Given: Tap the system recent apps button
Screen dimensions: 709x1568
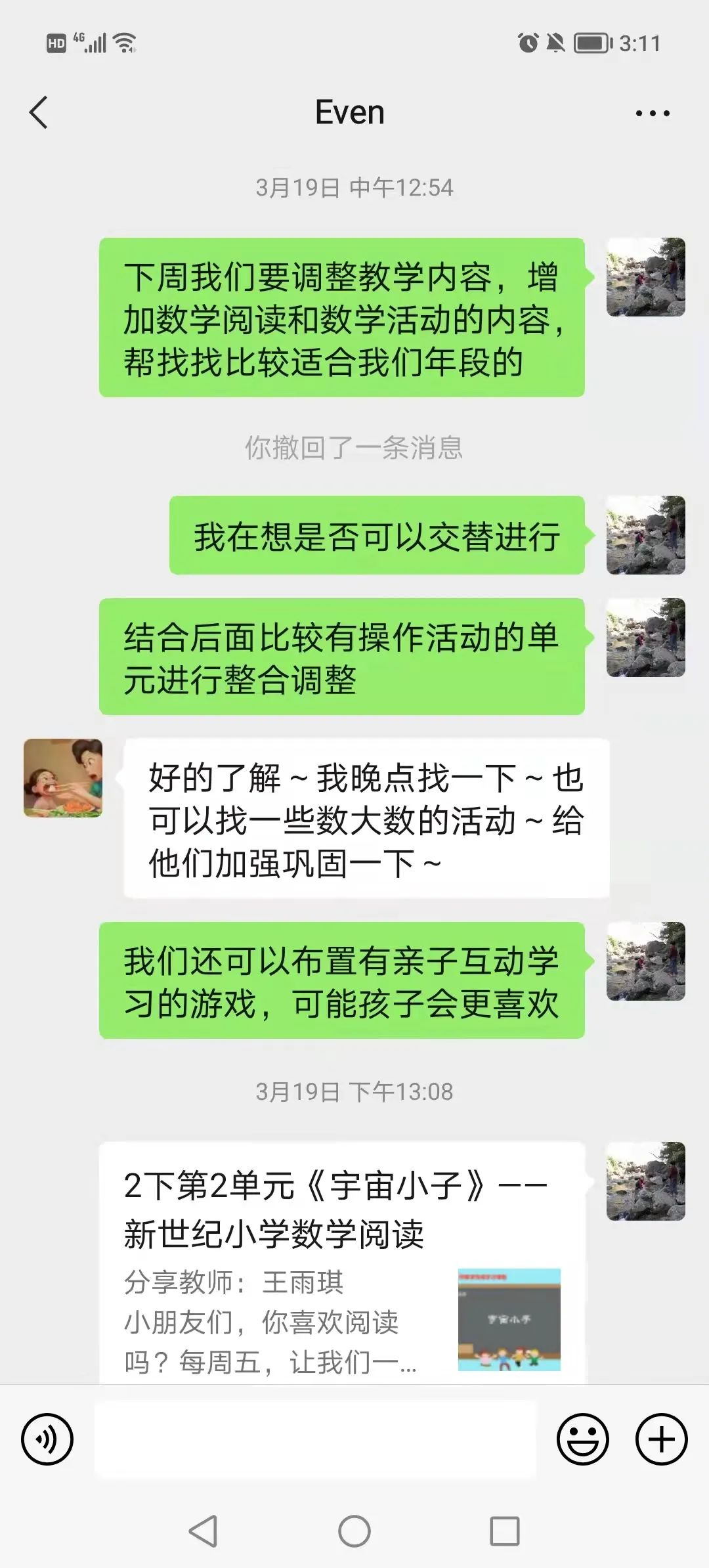Looking at the screenshot, I should click(x=505, y=1531).
